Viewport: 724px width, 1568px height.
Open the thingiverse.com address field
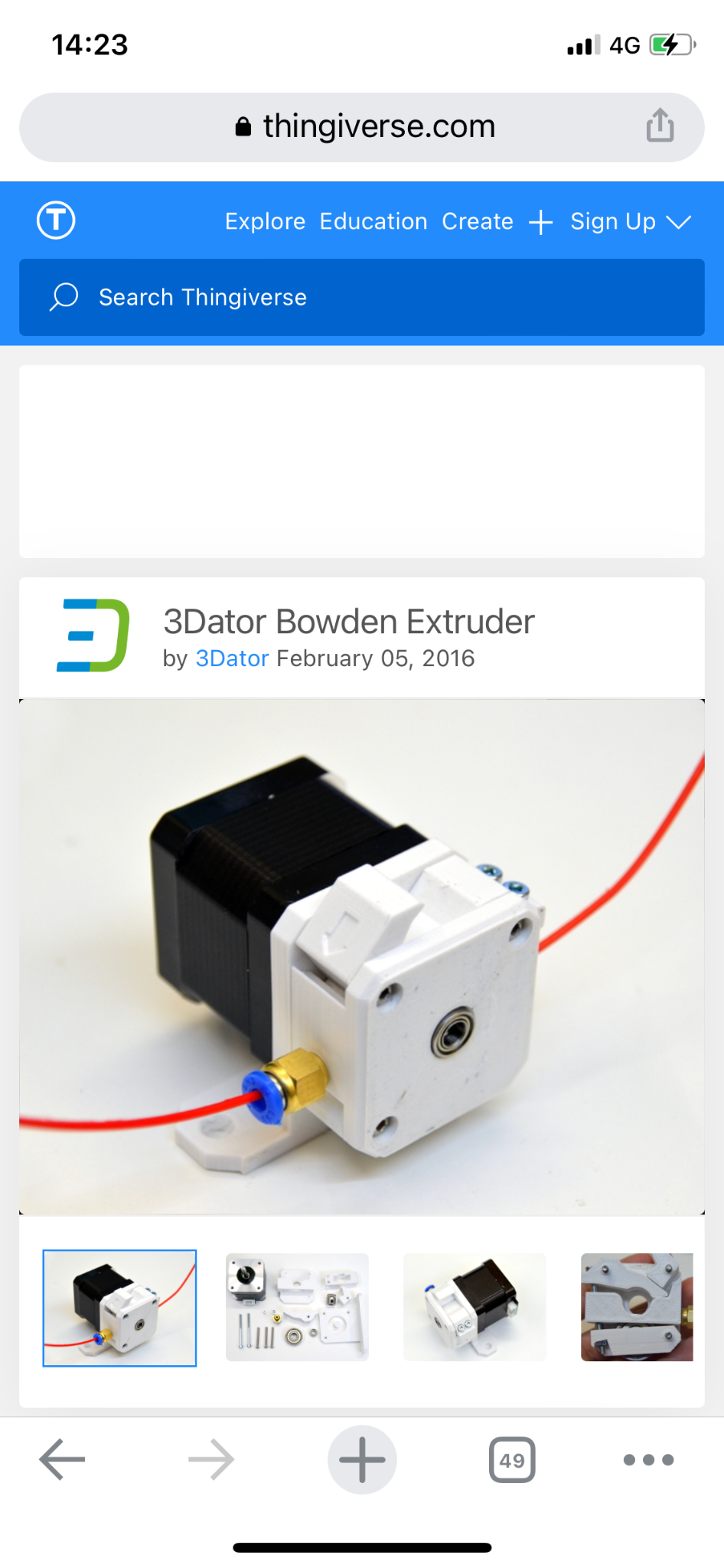tap(362, 127)
